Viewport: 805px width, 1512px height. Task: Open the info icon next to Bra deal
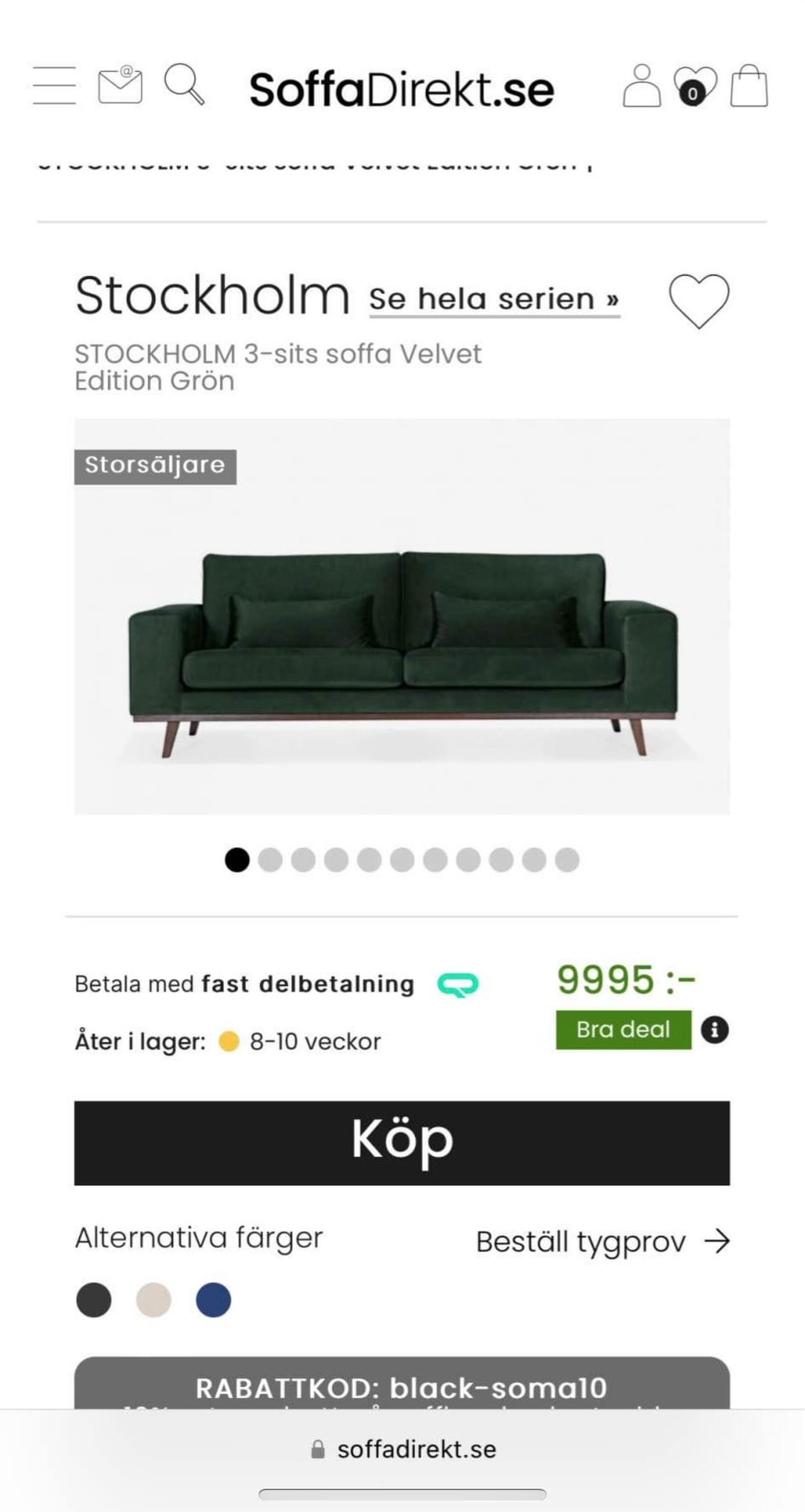pyautogui.click(x=714, y=1030)
